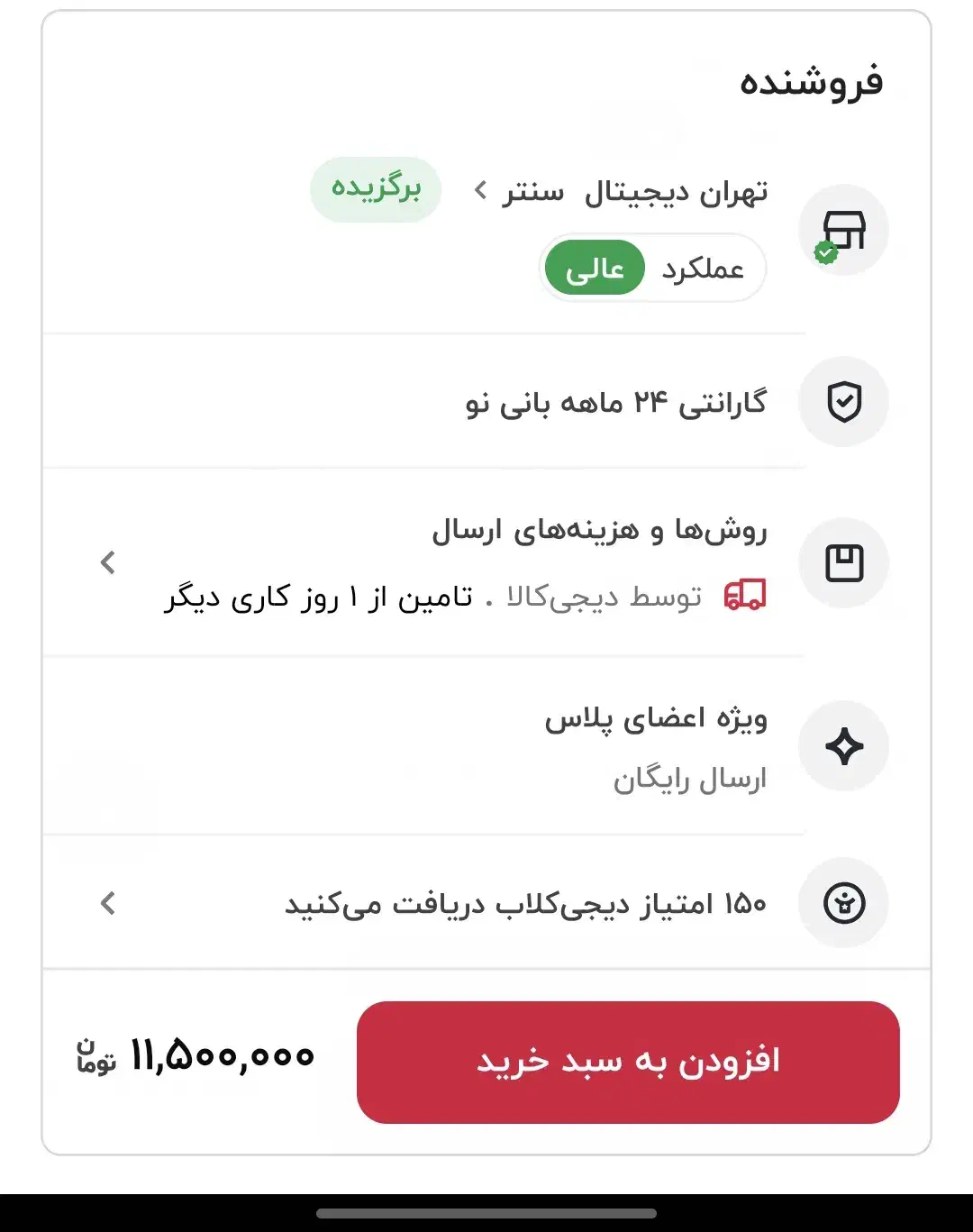The height and width of the screenshot is (1232, 973).
Task: Click the red delivery truck icon
Action: click(745, 593)
